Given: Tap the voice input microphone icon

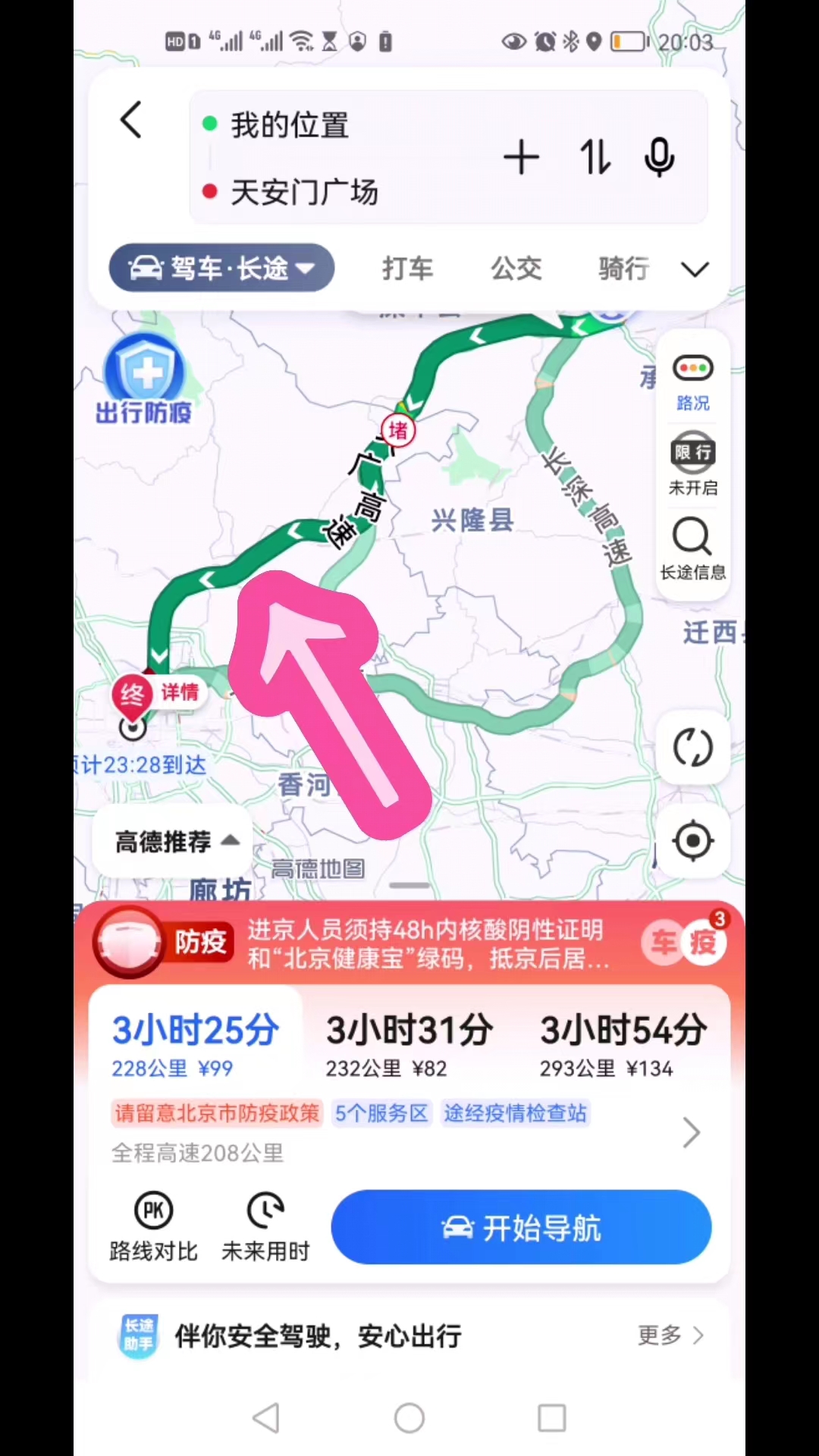Looking at the screenshot, I should [x=659, y=157].
